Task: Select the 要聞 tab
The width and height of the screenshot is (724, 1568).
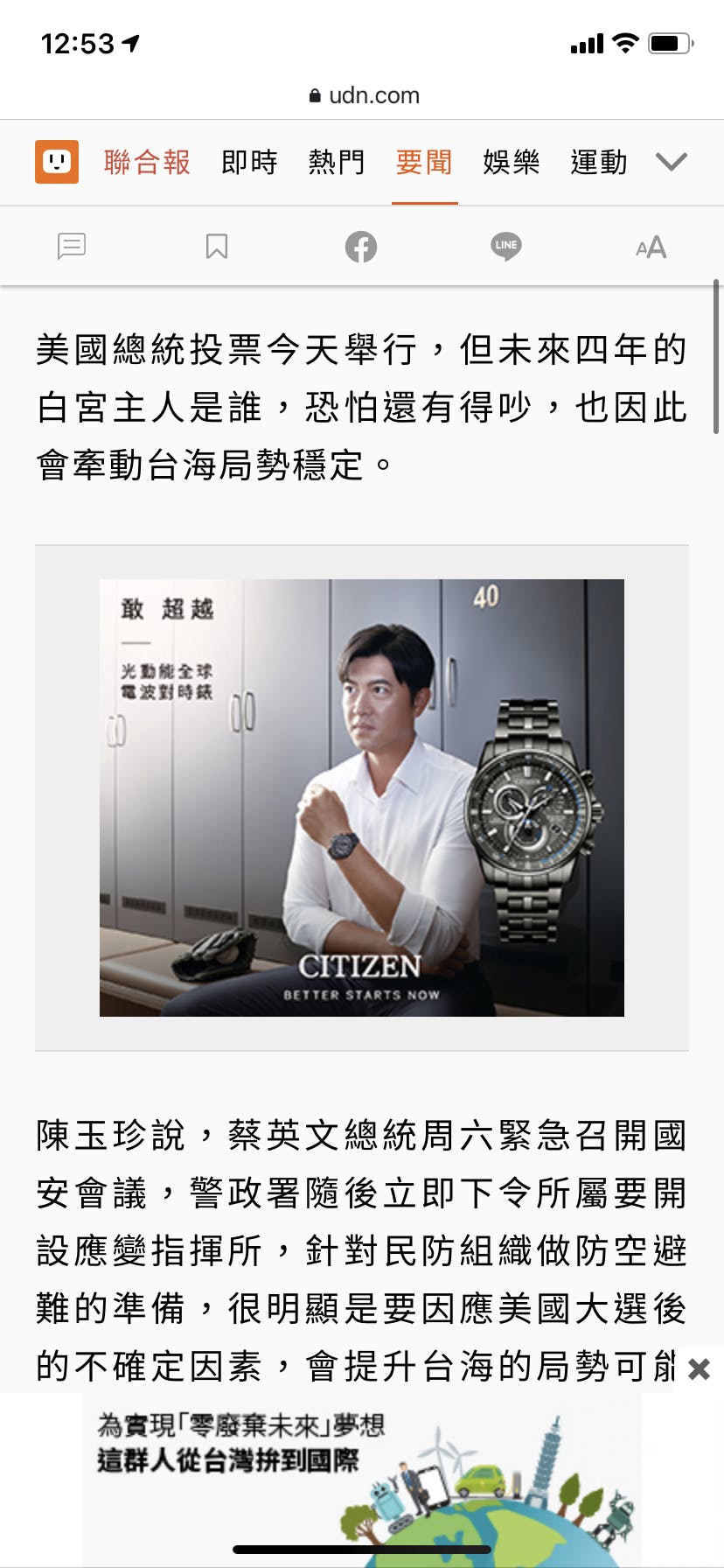Action: [424, 162]
